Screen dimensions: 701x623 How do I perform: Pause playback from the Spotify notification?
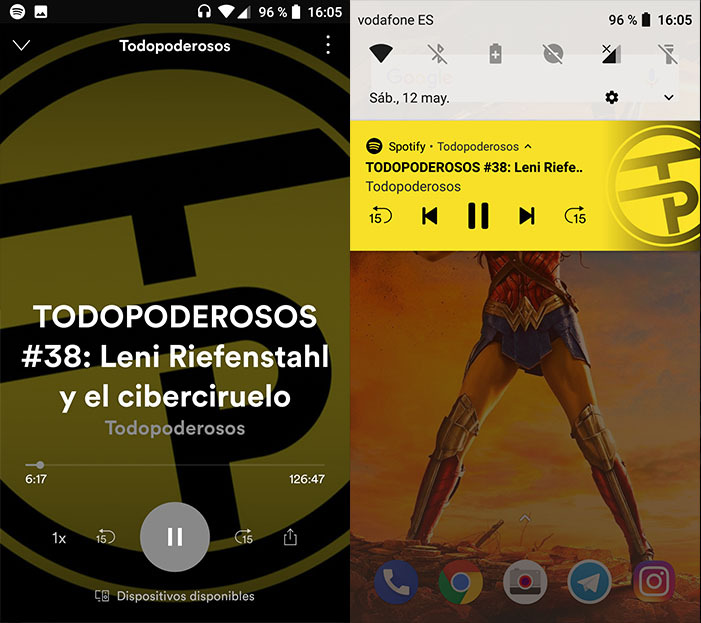pos(478,215)
